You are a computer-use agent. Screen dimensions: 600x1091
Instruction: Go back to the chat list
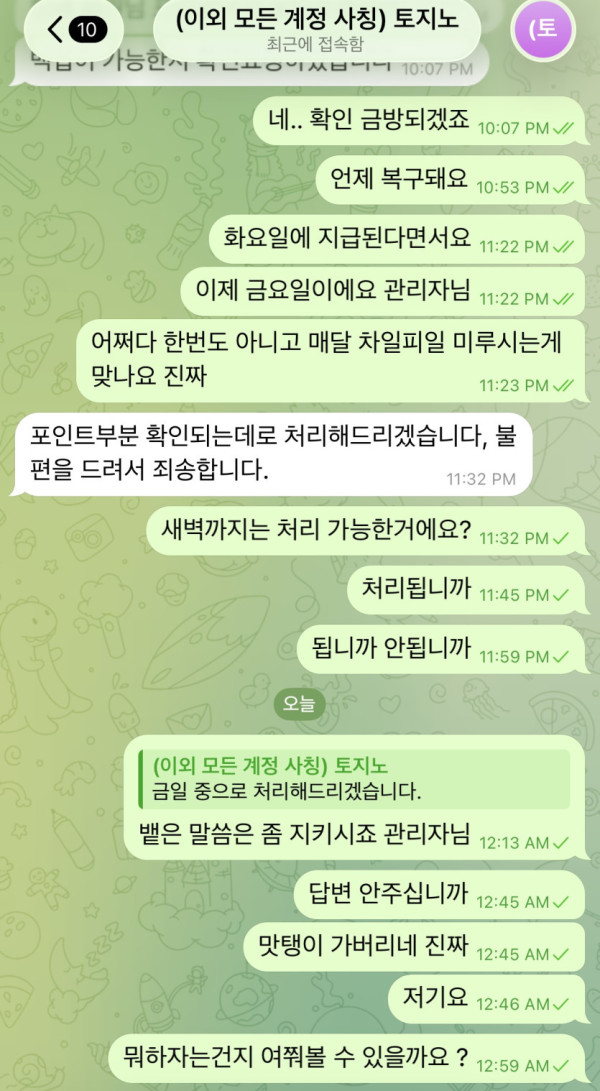74,29
